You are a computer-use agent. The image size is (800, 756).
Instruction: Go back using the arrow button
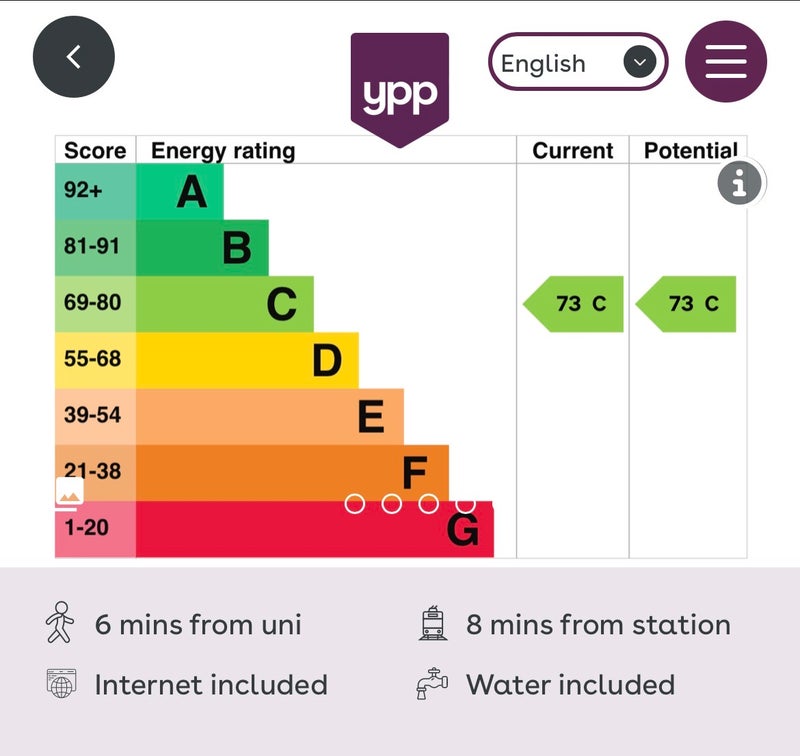[74, 57]
